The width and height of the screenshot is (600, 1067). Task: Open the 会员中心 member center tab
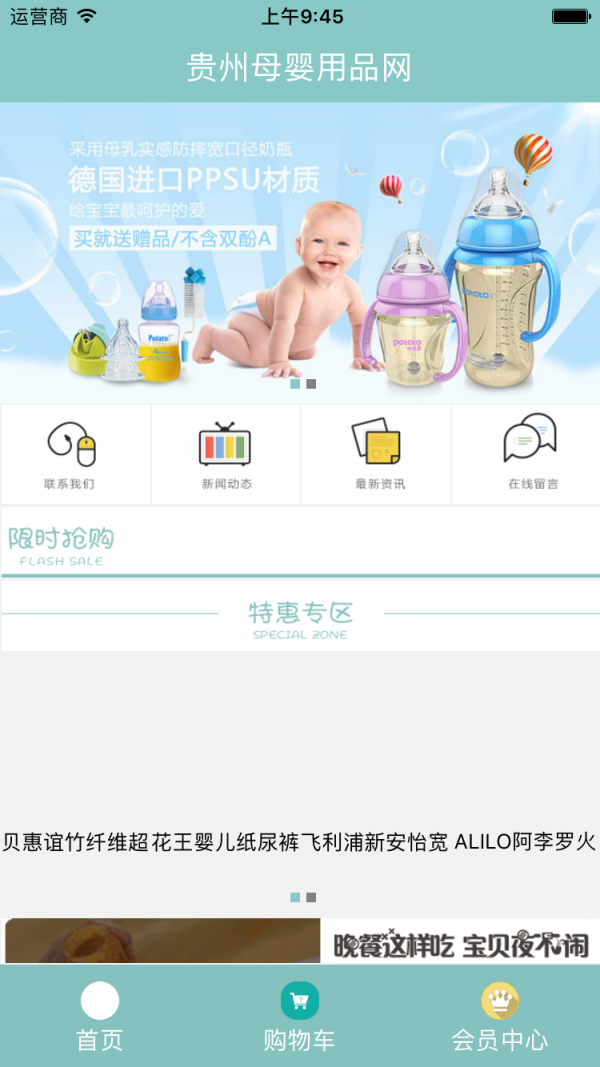(x=500, y=1017)
